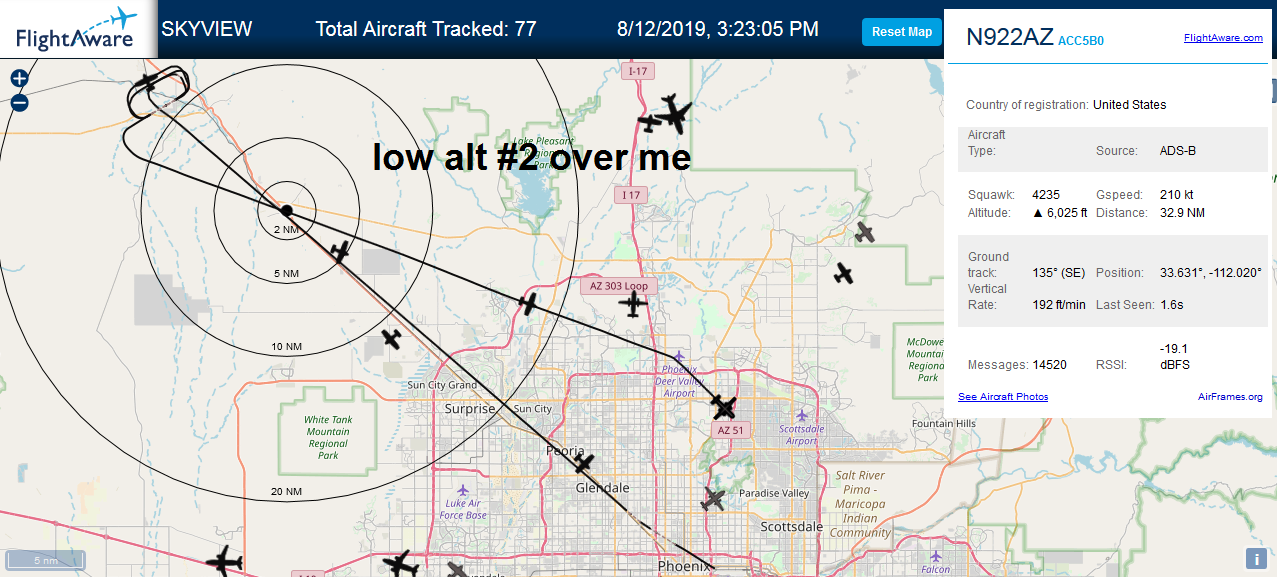The image size is (1277, 577).
Task: Select the large aircraft near I-17
Action: 676,114
